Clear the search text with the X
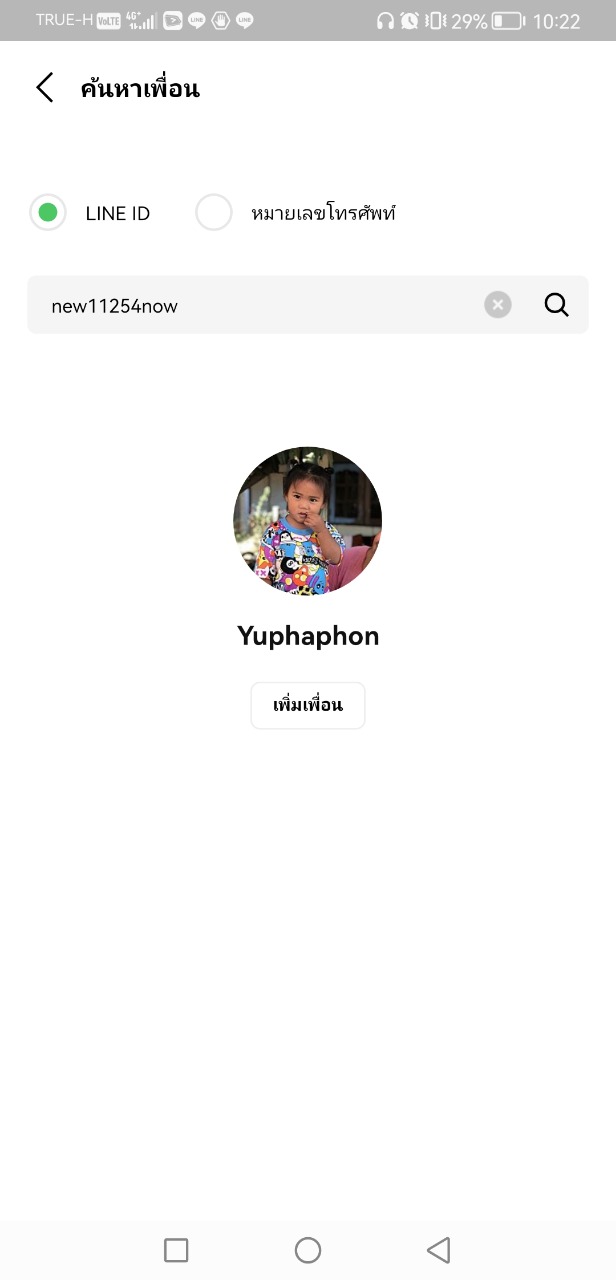 pos(498,305)
